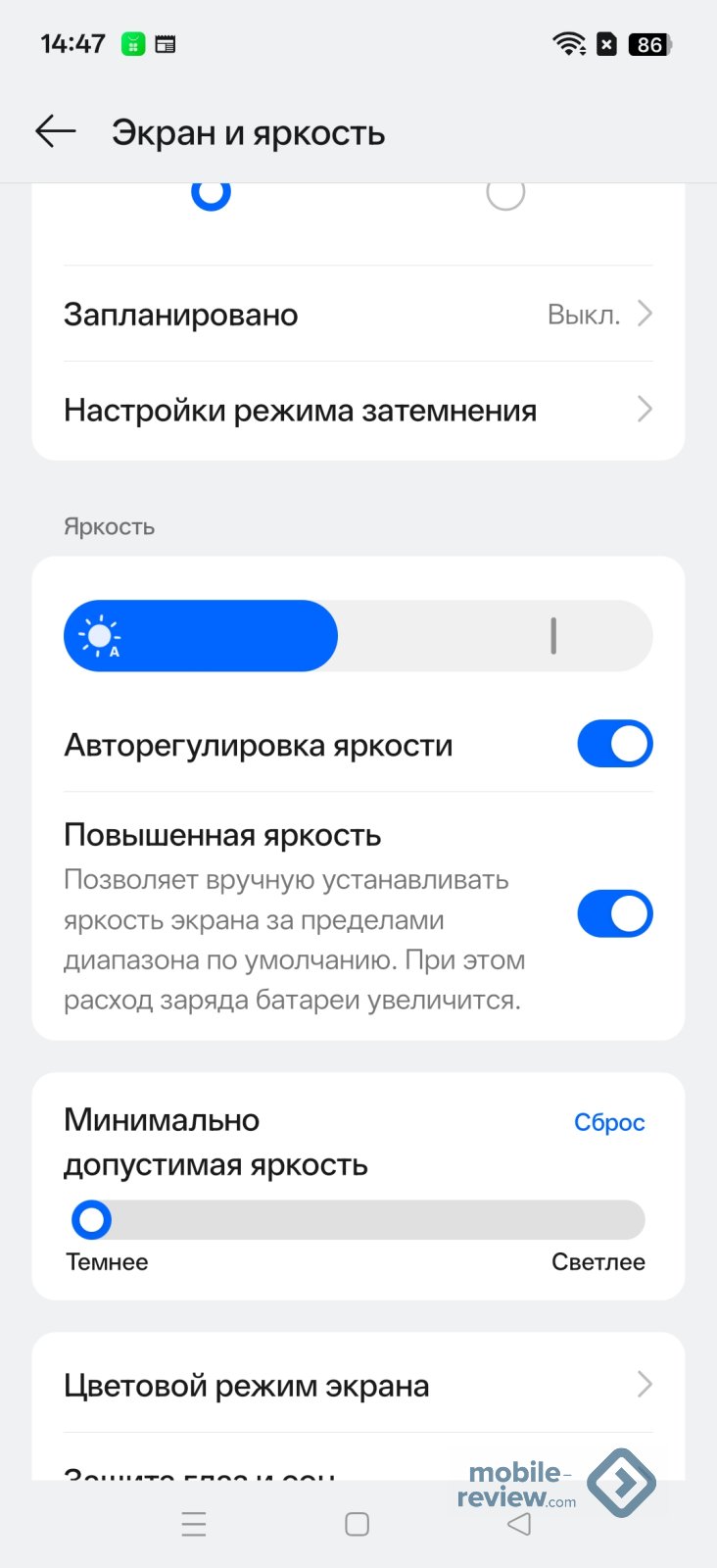Select the right unselected radio button
The width and height of the screenshot is (717, 1568).
(505, 193)
